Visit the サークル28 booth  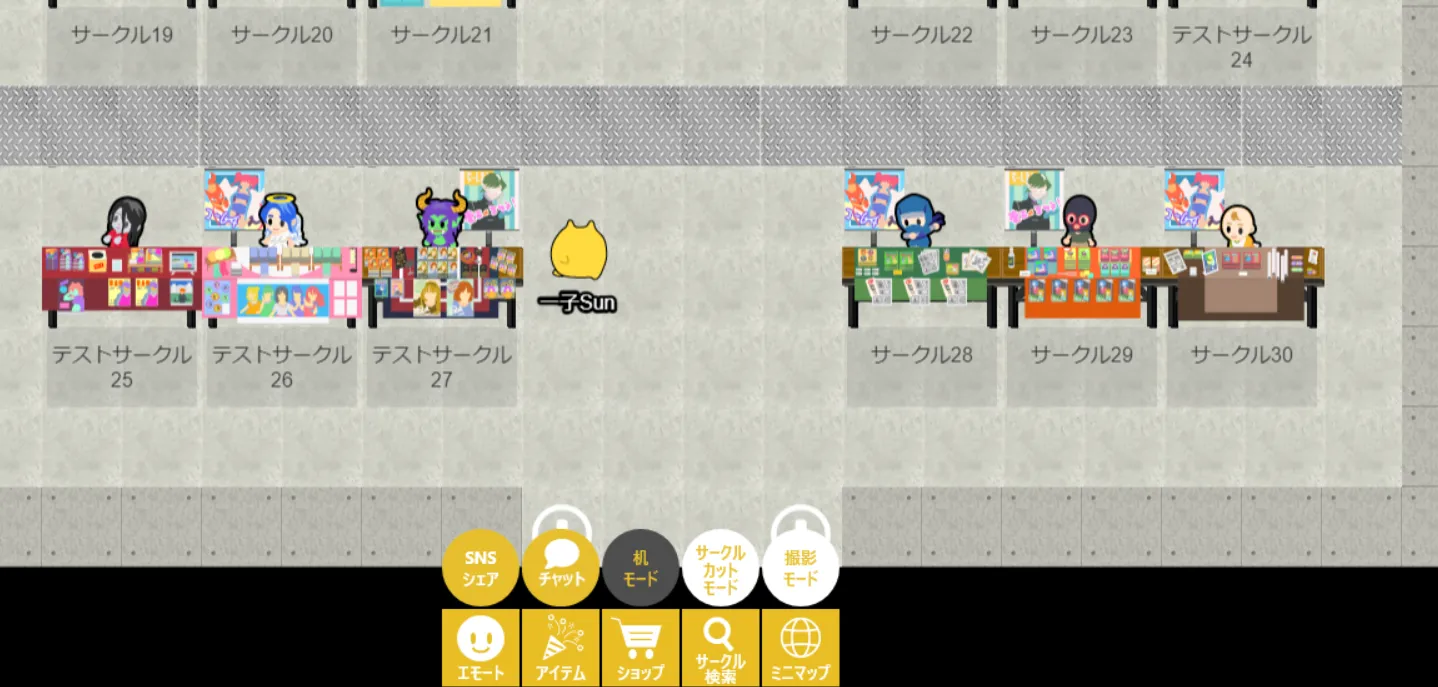point(921,285)
